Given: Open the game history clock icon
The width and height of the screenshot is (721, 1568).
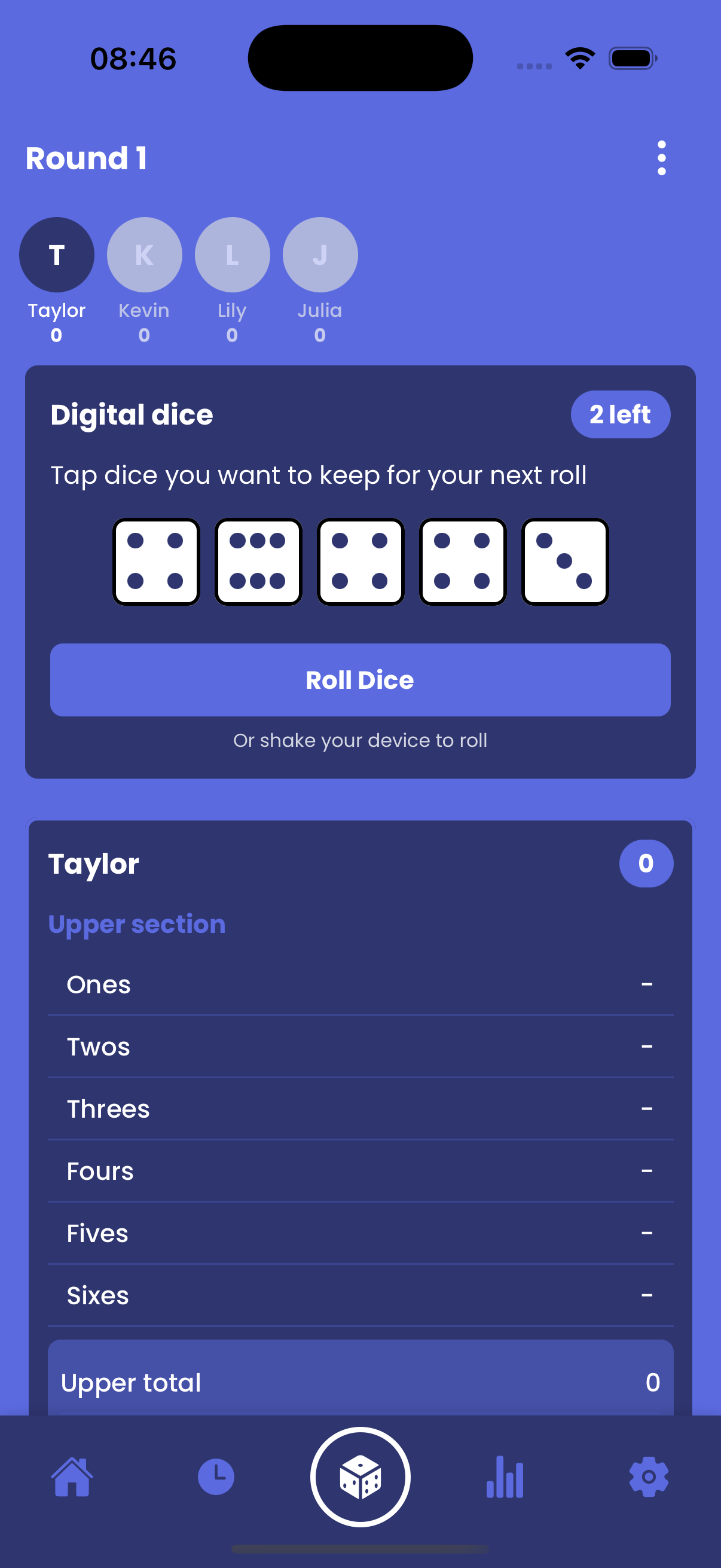Looking at the screenshot, I should [x=216, y=1475].
